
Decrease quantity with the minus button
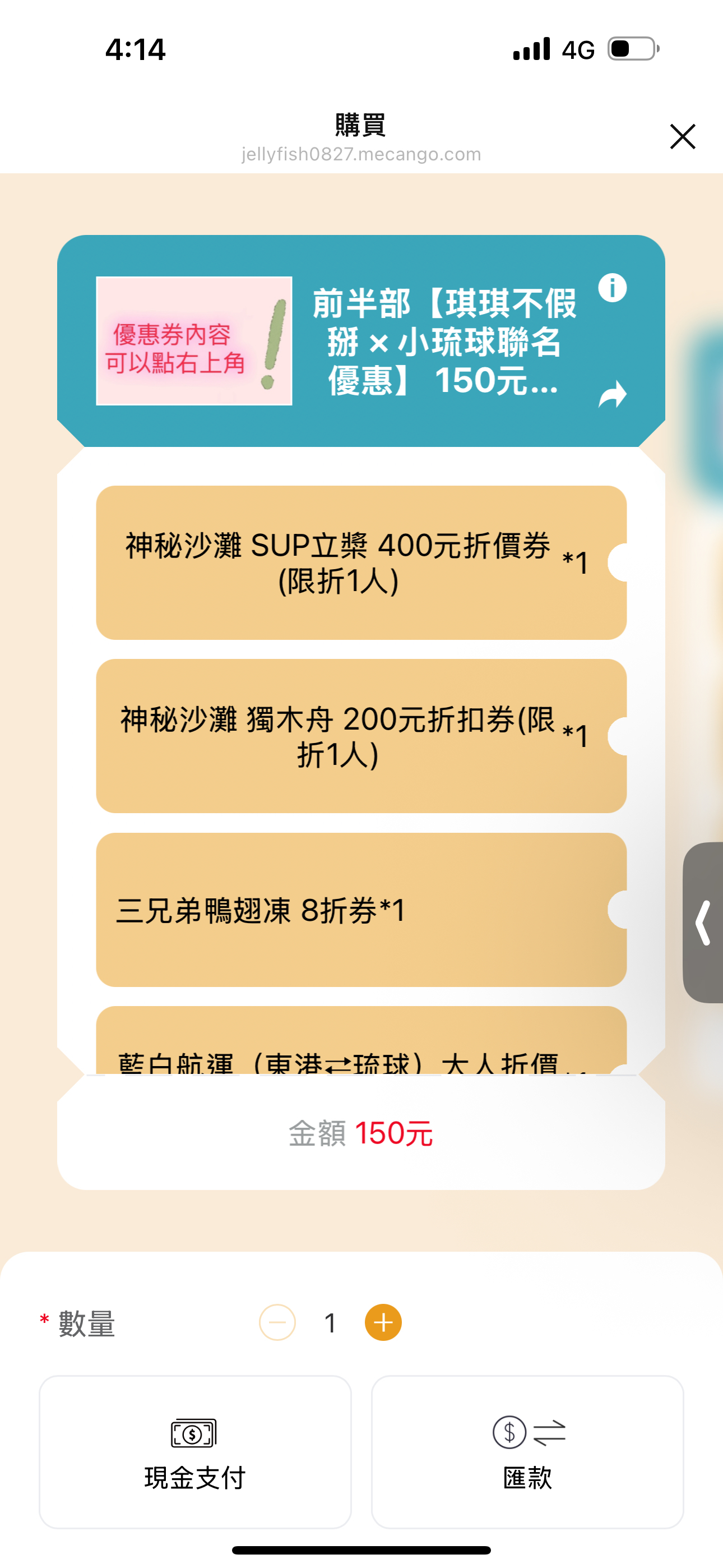[277, 1323]
